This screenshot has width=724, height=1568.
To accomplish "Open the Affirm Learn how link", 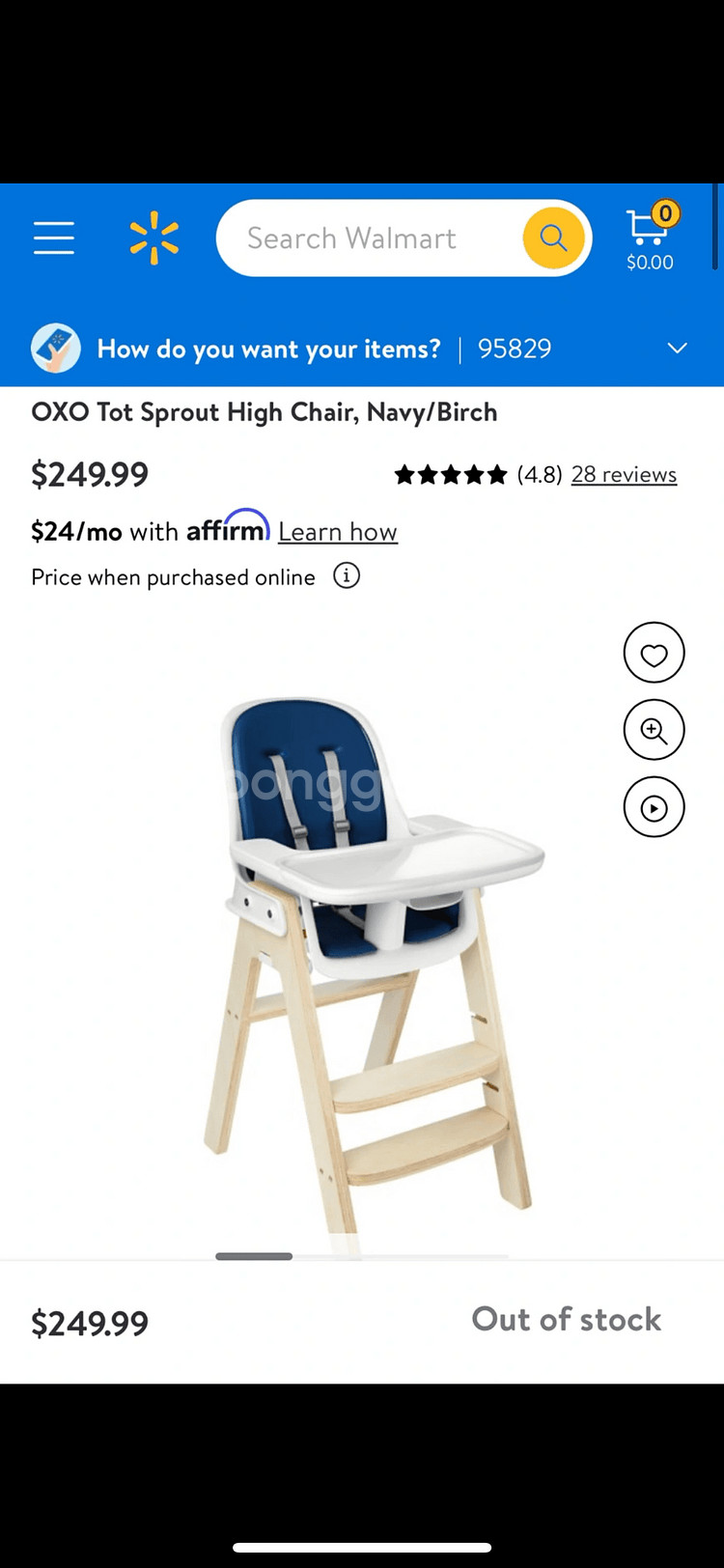I will click(x=338, y=532).
